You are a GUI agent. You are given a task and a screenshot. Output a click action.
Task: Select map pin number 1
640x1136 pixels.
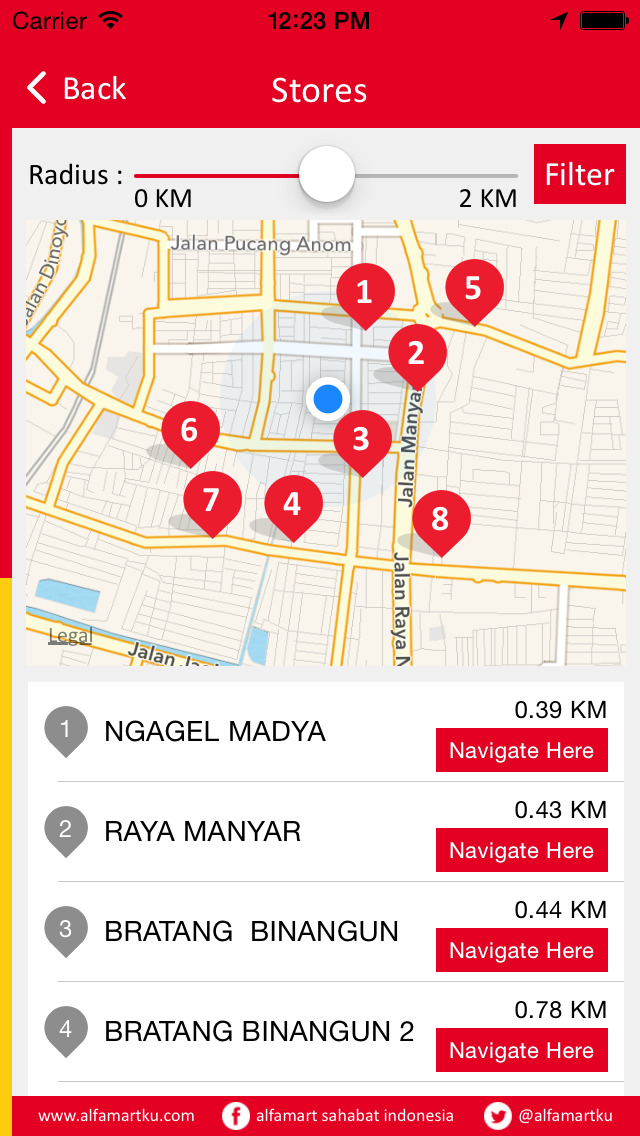(x=364, y=291)
